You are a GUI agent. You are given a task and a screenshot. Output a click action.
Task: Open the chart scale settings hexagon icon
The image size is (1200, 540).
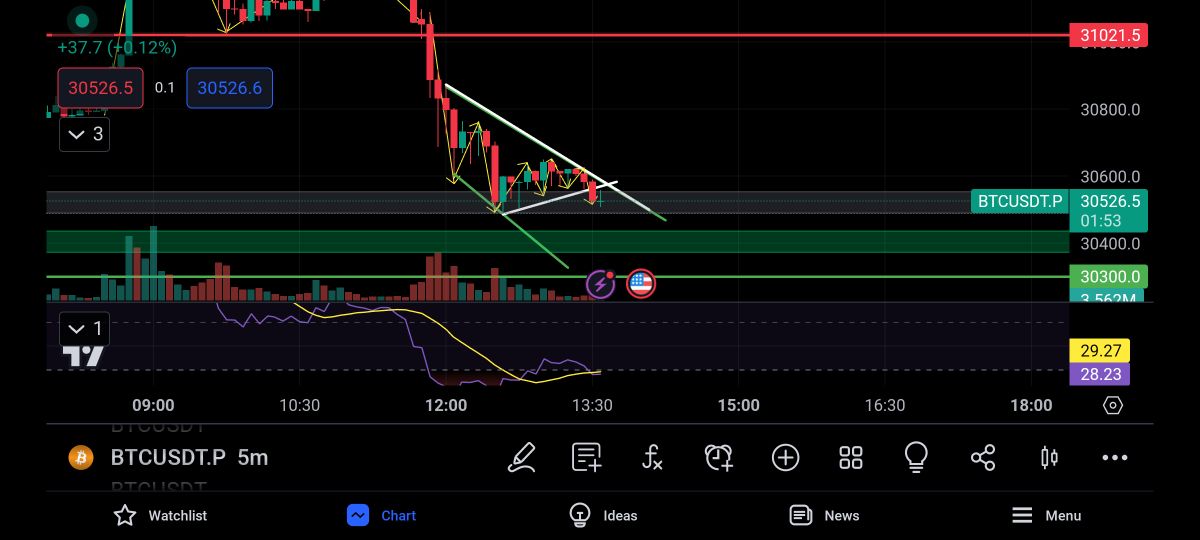[x=1112, y=405]
